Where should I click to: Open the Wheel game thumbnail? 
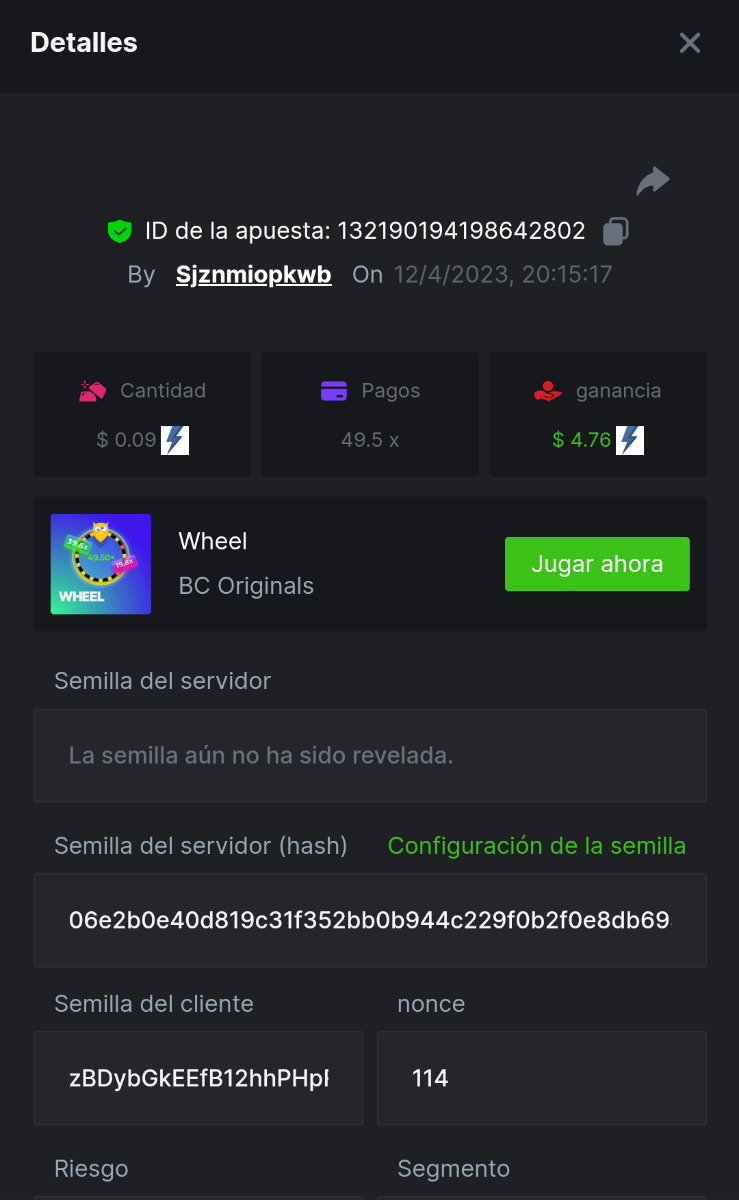[x=101, y=564]
